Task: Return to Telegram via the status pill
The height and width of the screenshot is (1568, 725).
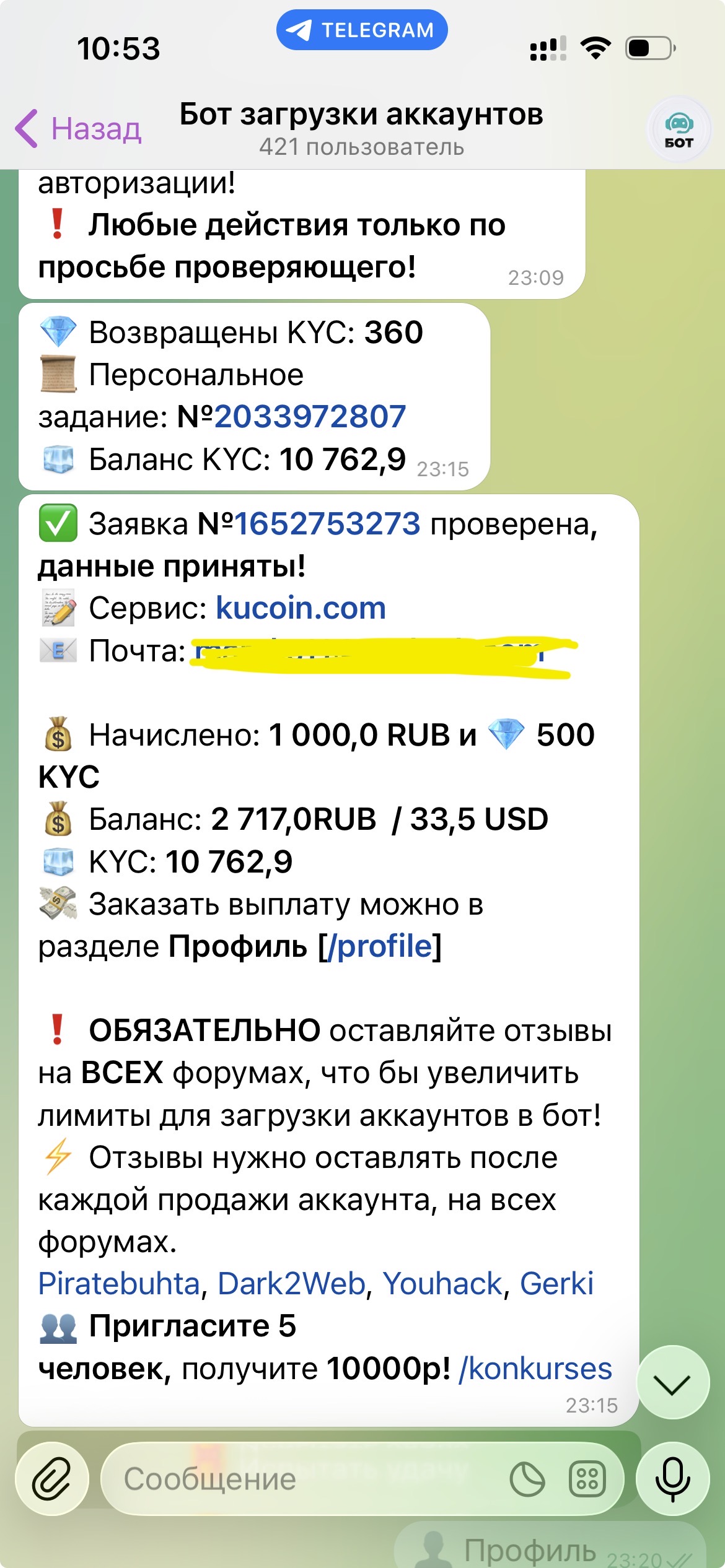Action: [x=362, y=30]
